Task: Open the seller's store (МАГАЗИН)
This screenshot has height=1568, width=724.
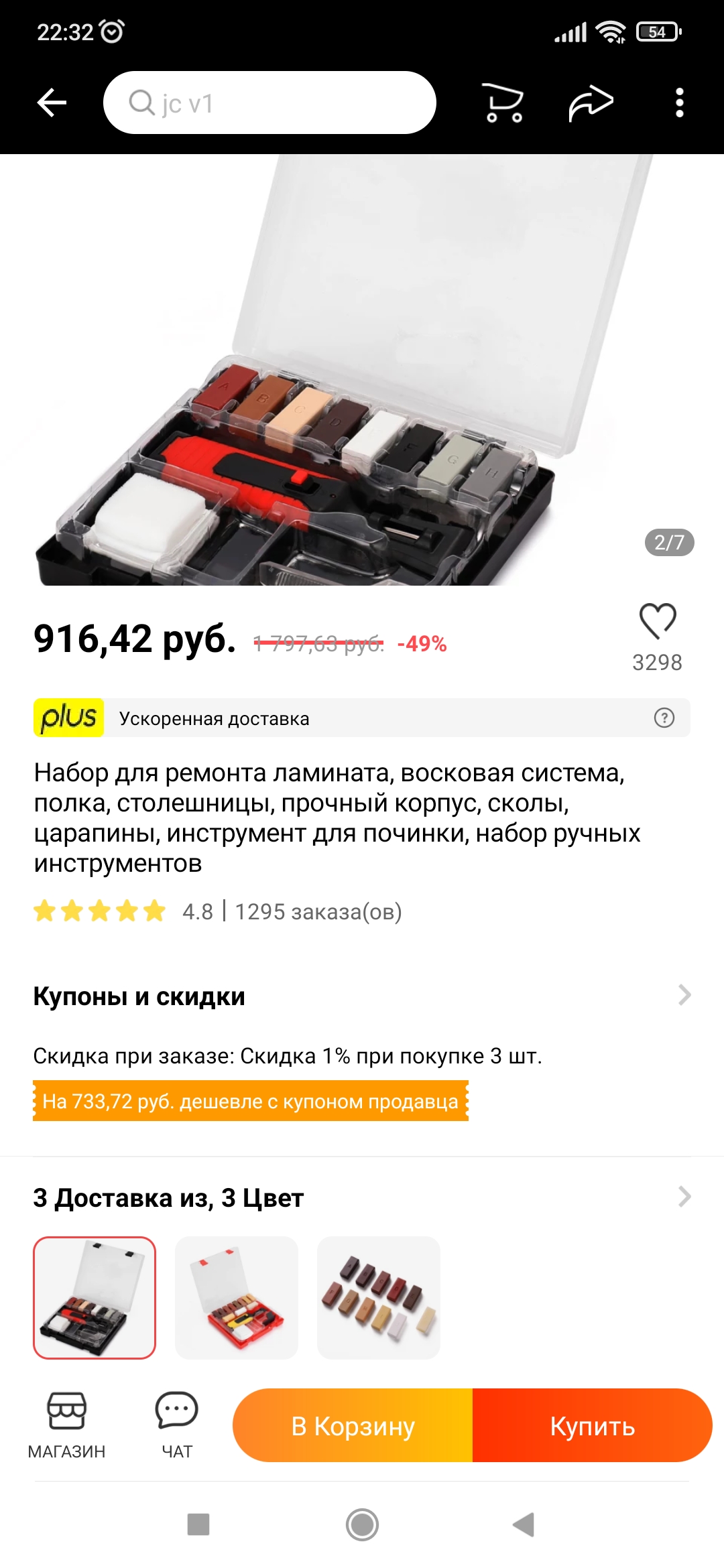Action: coord(66,1425)
